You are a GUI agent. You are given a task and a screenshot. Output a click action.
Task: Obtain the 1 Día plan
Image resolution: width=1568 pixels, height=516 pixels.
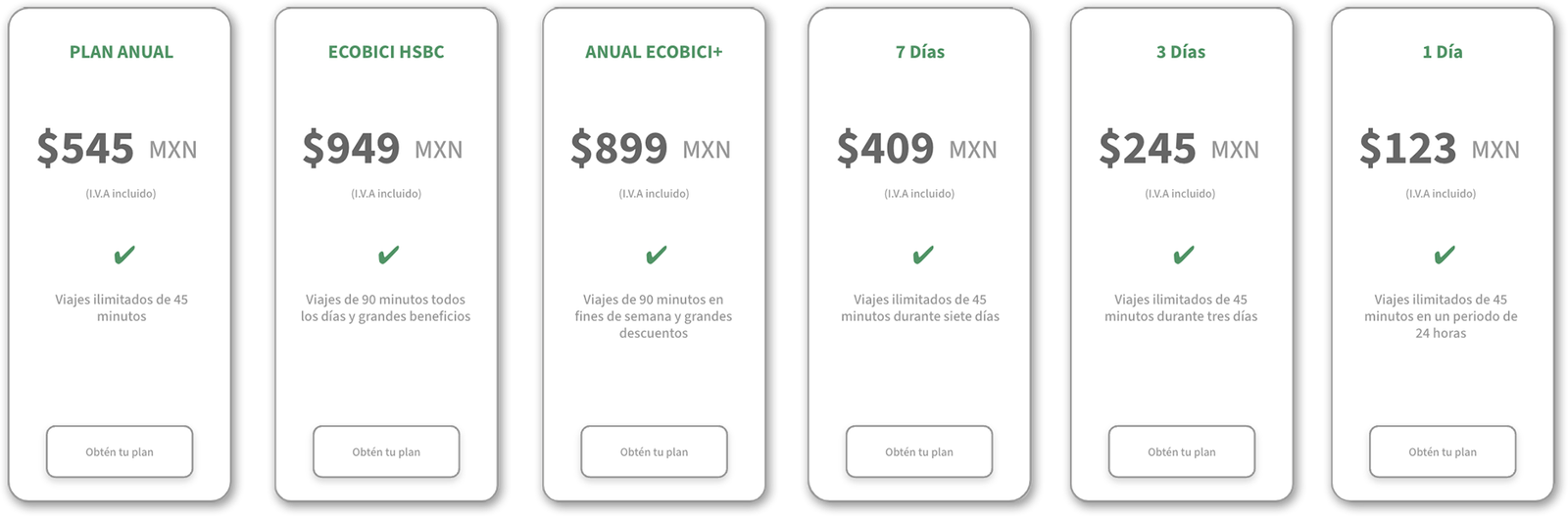pos(1443,451)
